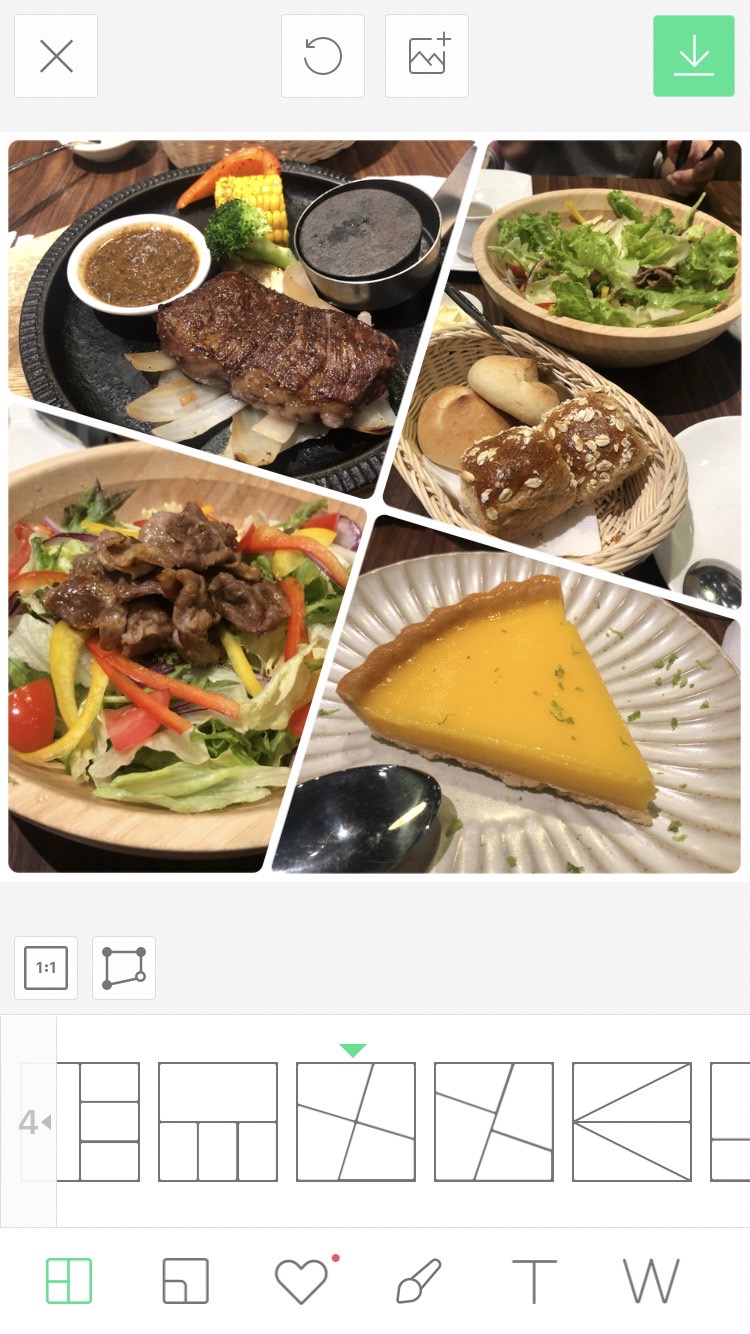Choose the triangular fan layout
750x1334 pixels.
coord(632,1122)
